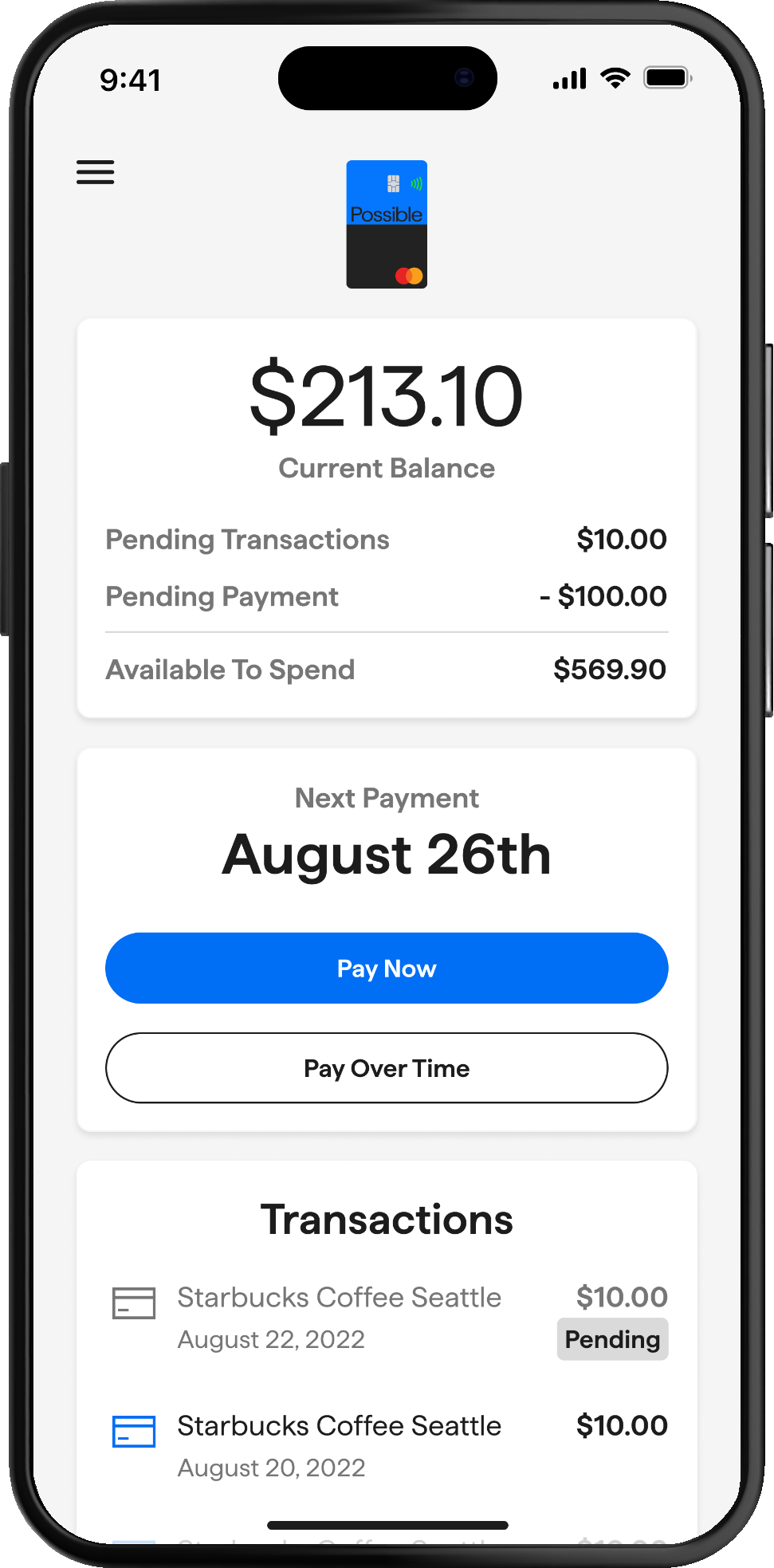Select the Wi-Fi indicator in status bar
This screenshot has height=1568, width=774.
614,77
